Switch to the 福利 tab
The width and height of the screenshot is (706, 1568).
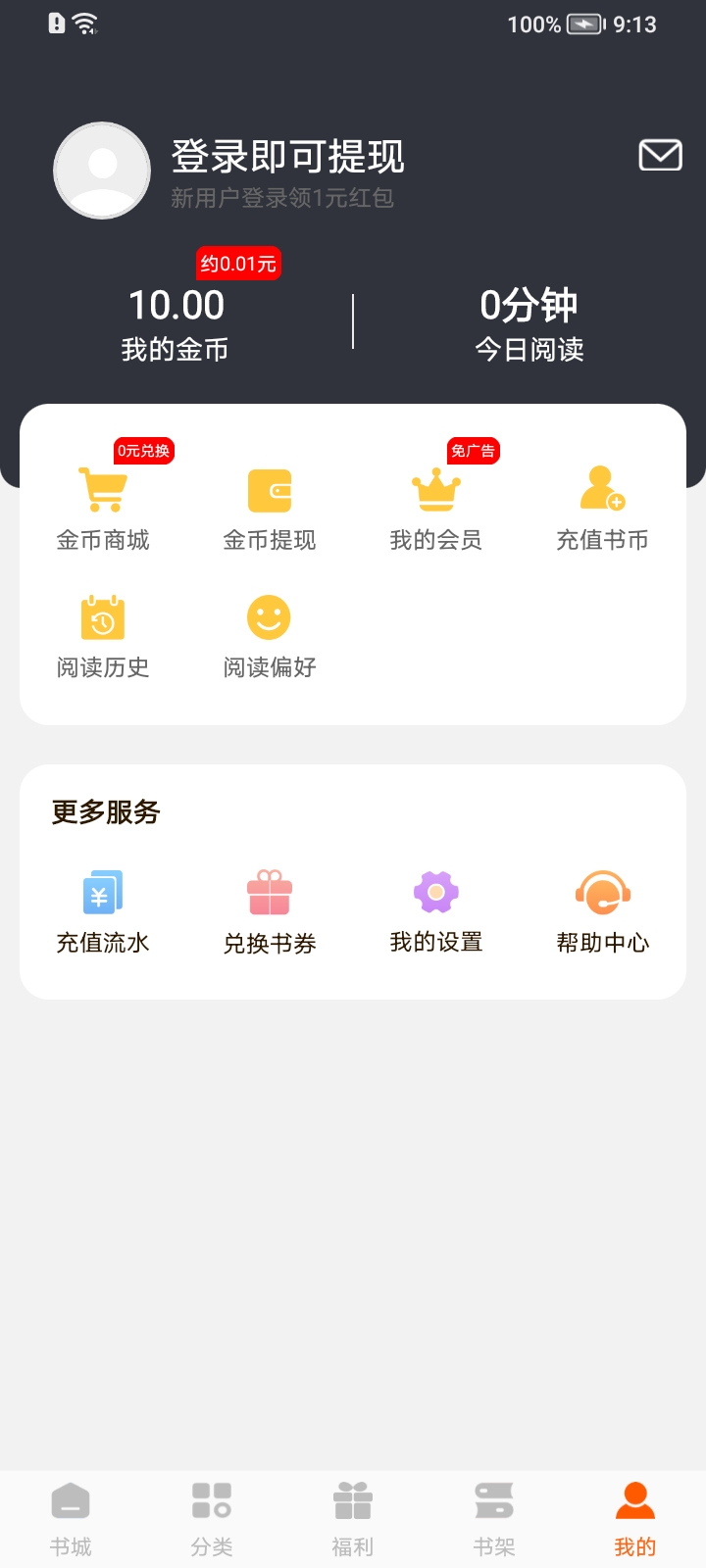pyautogui.click(x=353, y=1519)
